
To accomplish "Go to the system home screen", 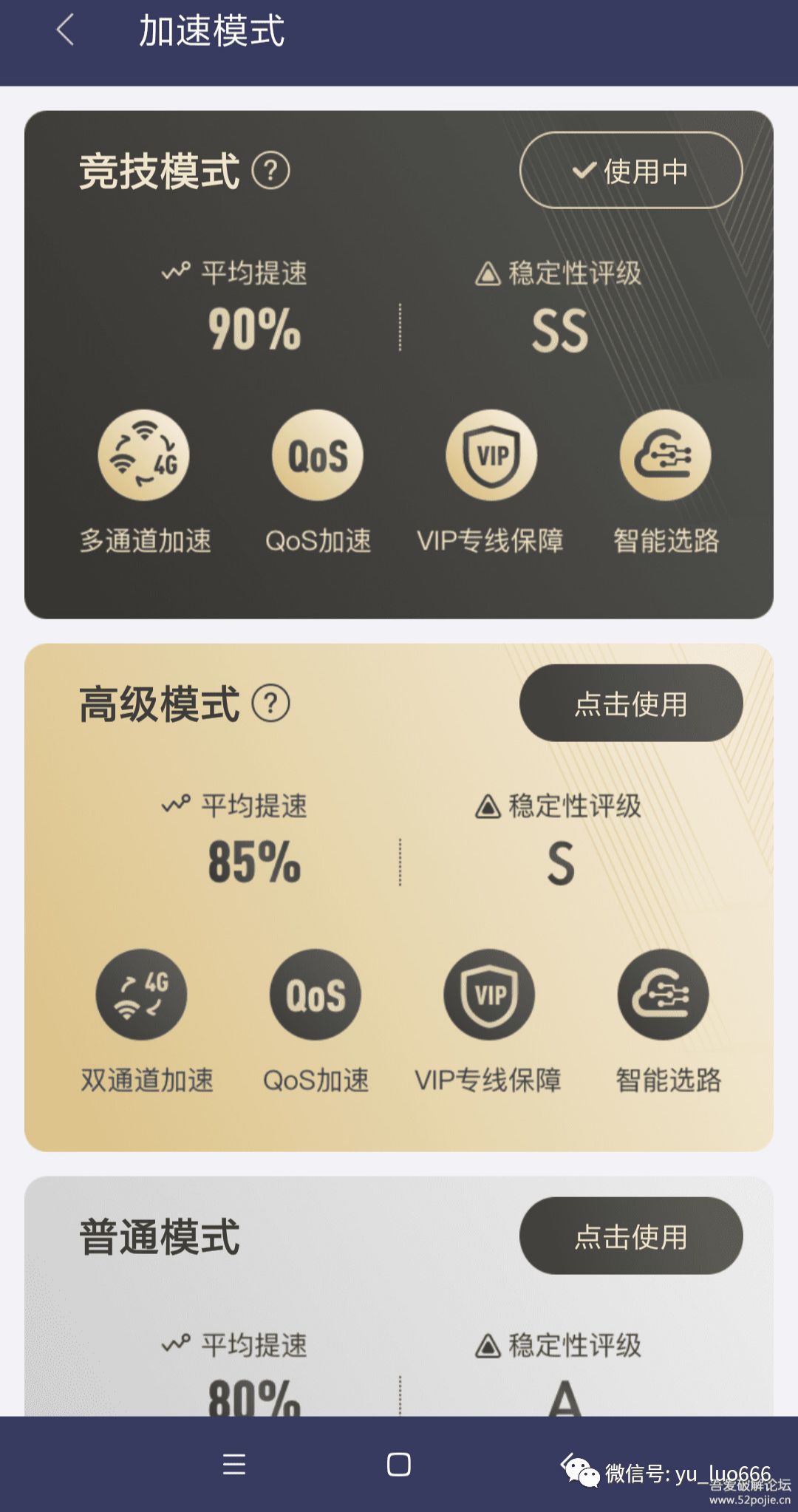I will pyautogui.click(x=399, y=1465).
